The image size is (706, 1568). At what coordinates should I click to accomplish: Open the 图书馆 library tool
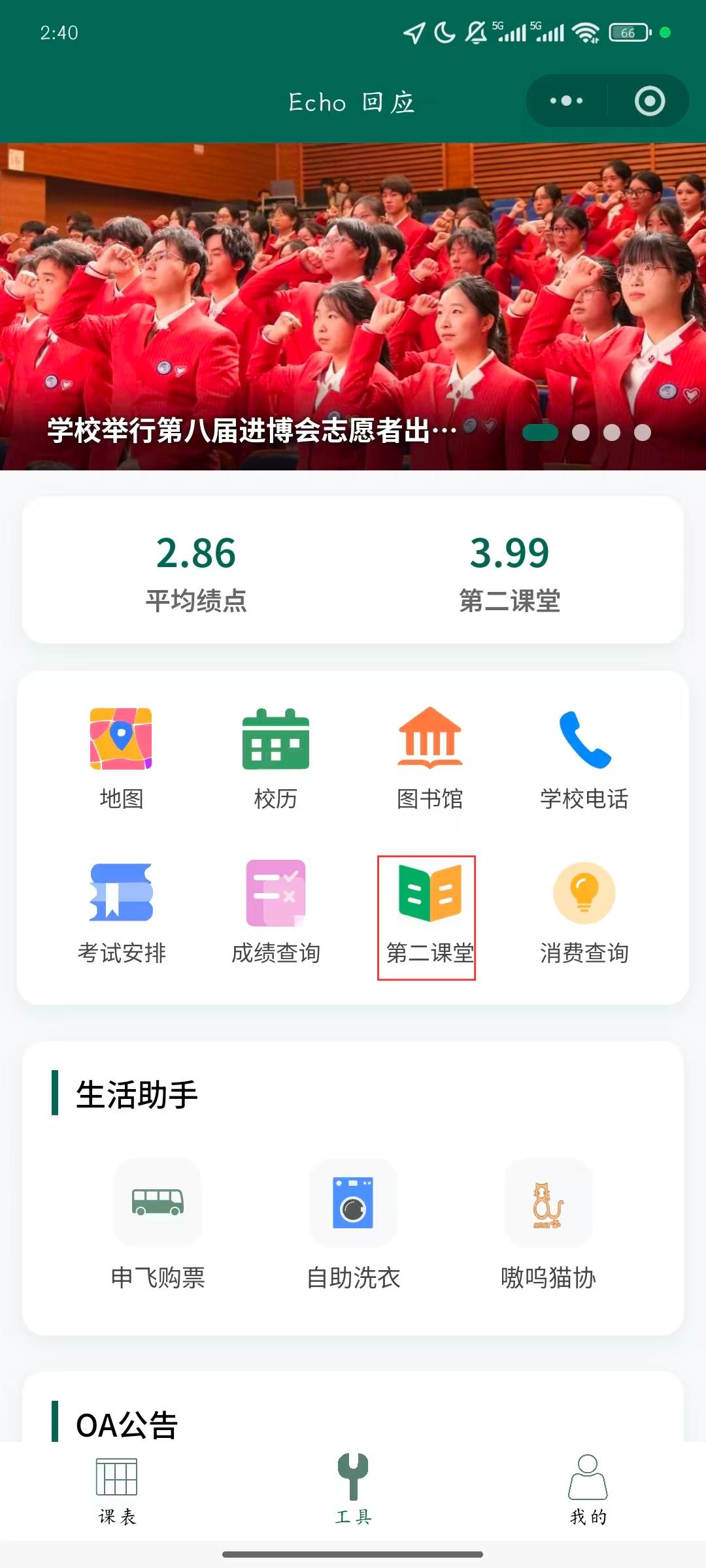coord(429,758)
